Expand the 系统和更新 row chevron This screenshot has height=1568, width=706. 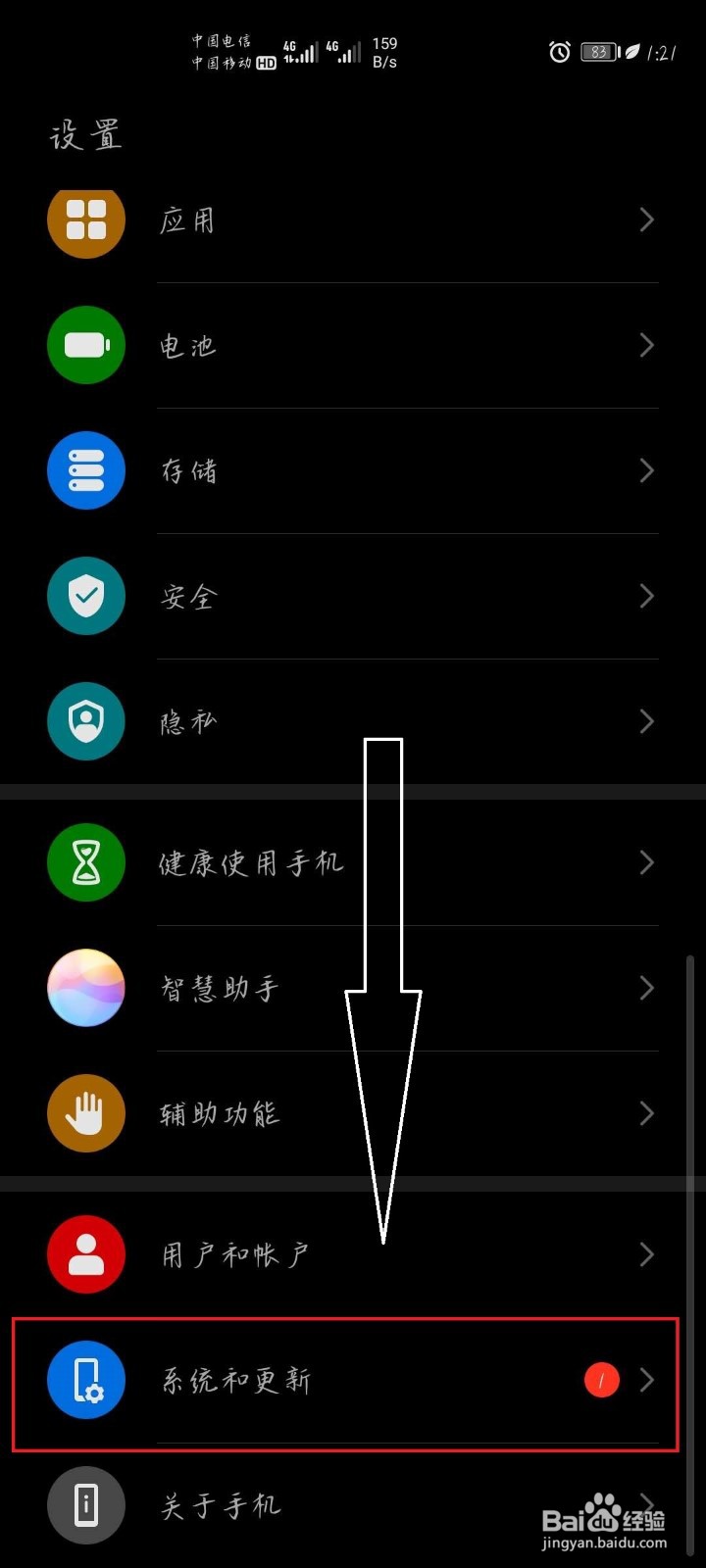tap(646, 1380)
